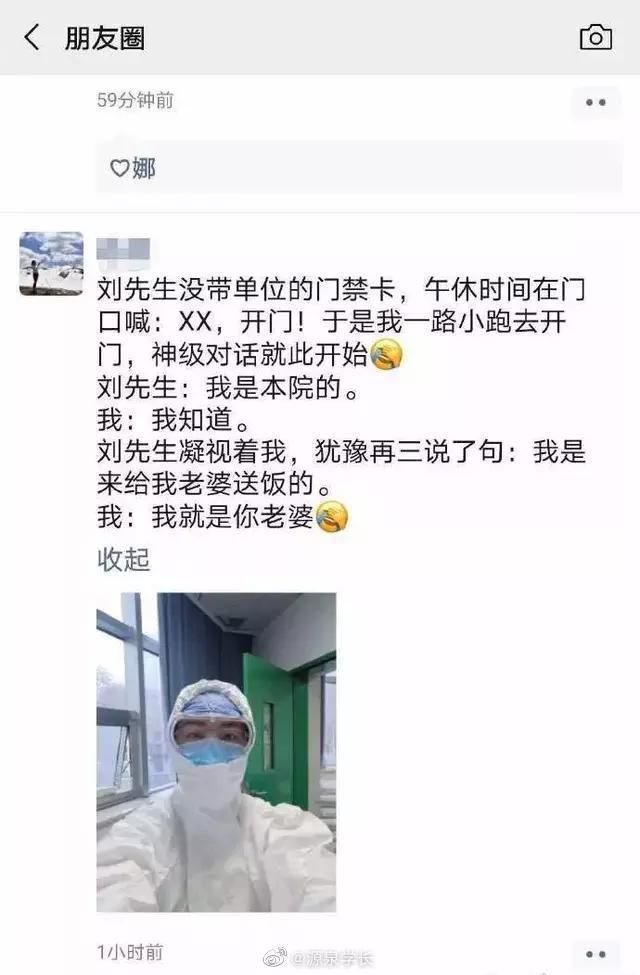
Task: View the protective suit photo full screen
Action: click(x=216, y=752)
